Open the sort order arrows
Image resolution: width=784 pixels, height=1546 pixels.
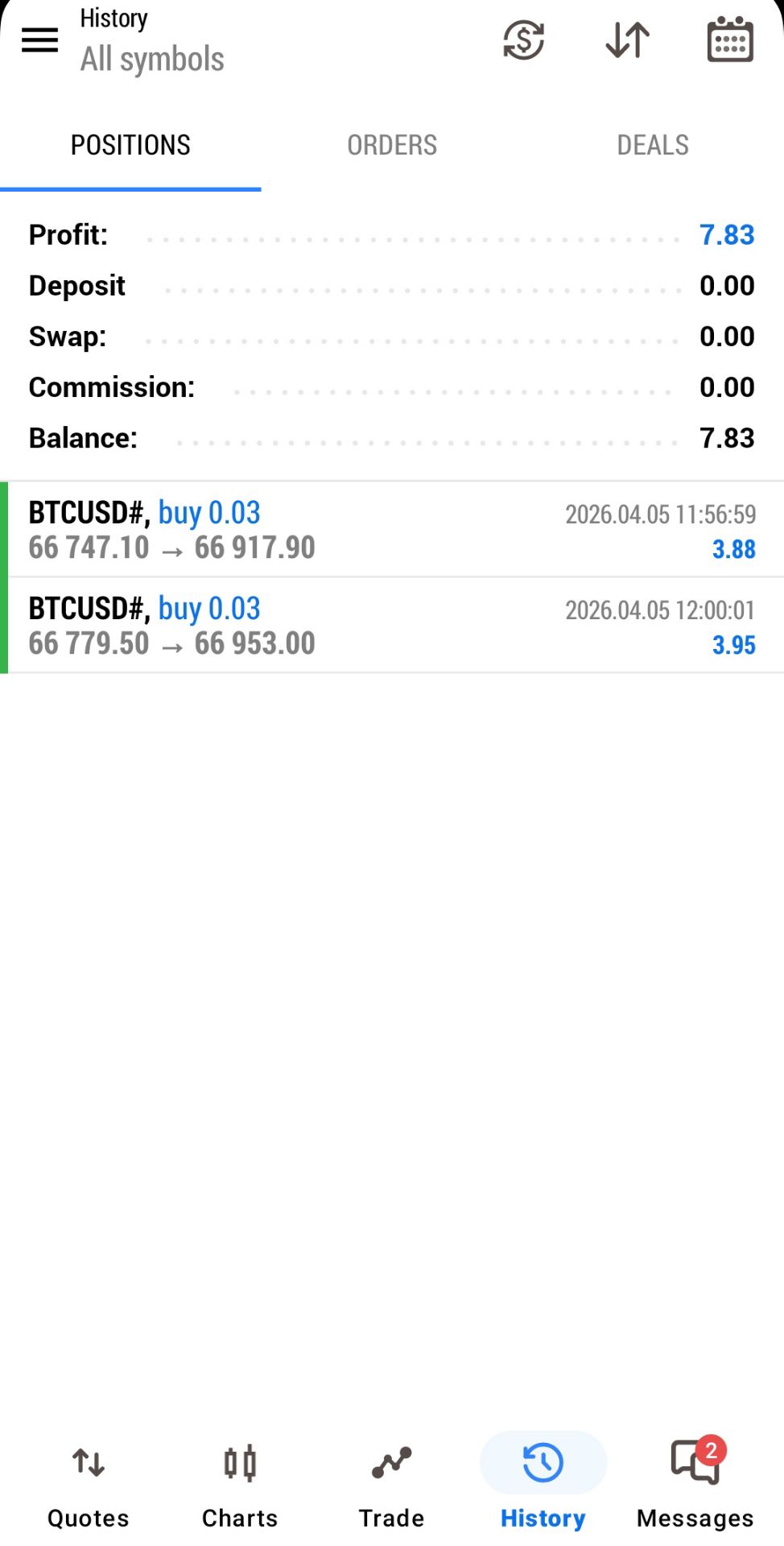[x=627, y=39]
